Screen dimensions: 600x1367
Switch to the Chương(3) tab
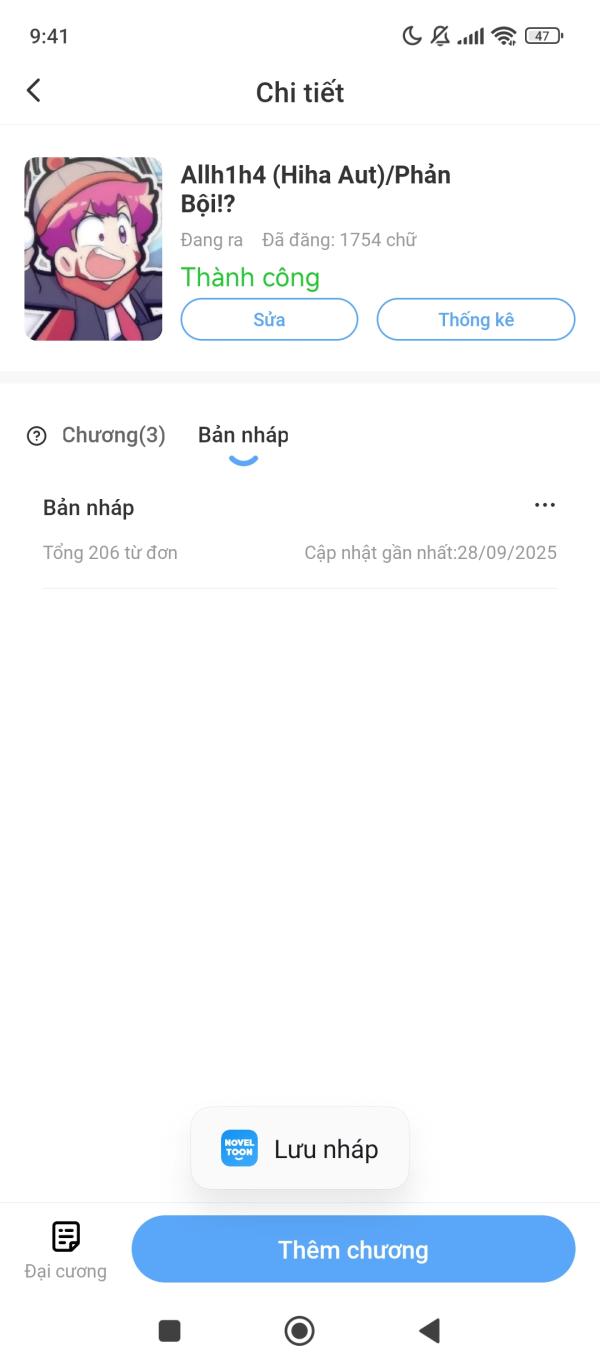pyautogui.click(x=113, y=435)
